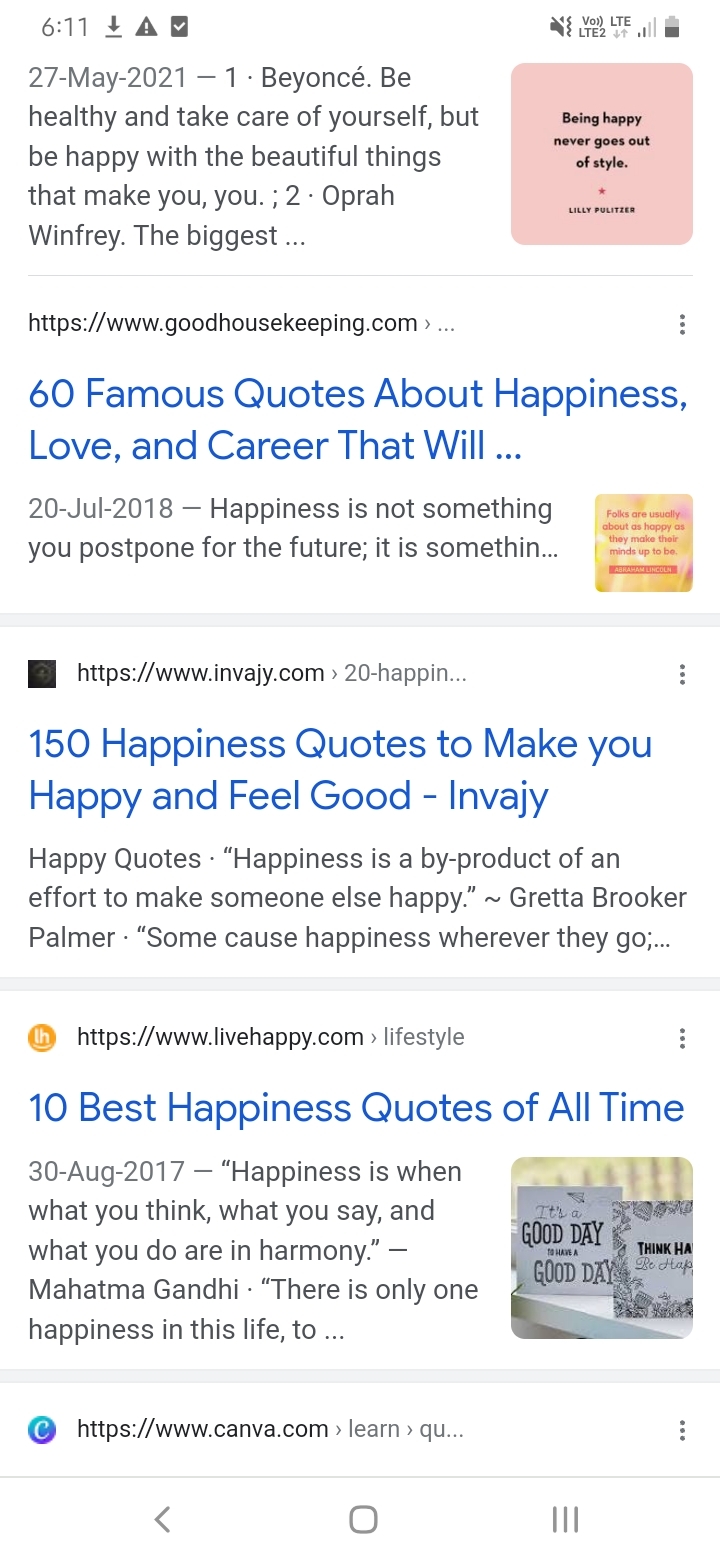Open the 150 Happiness Quotes Invajy result
720x1560 pixels.
tap(340, 770)
